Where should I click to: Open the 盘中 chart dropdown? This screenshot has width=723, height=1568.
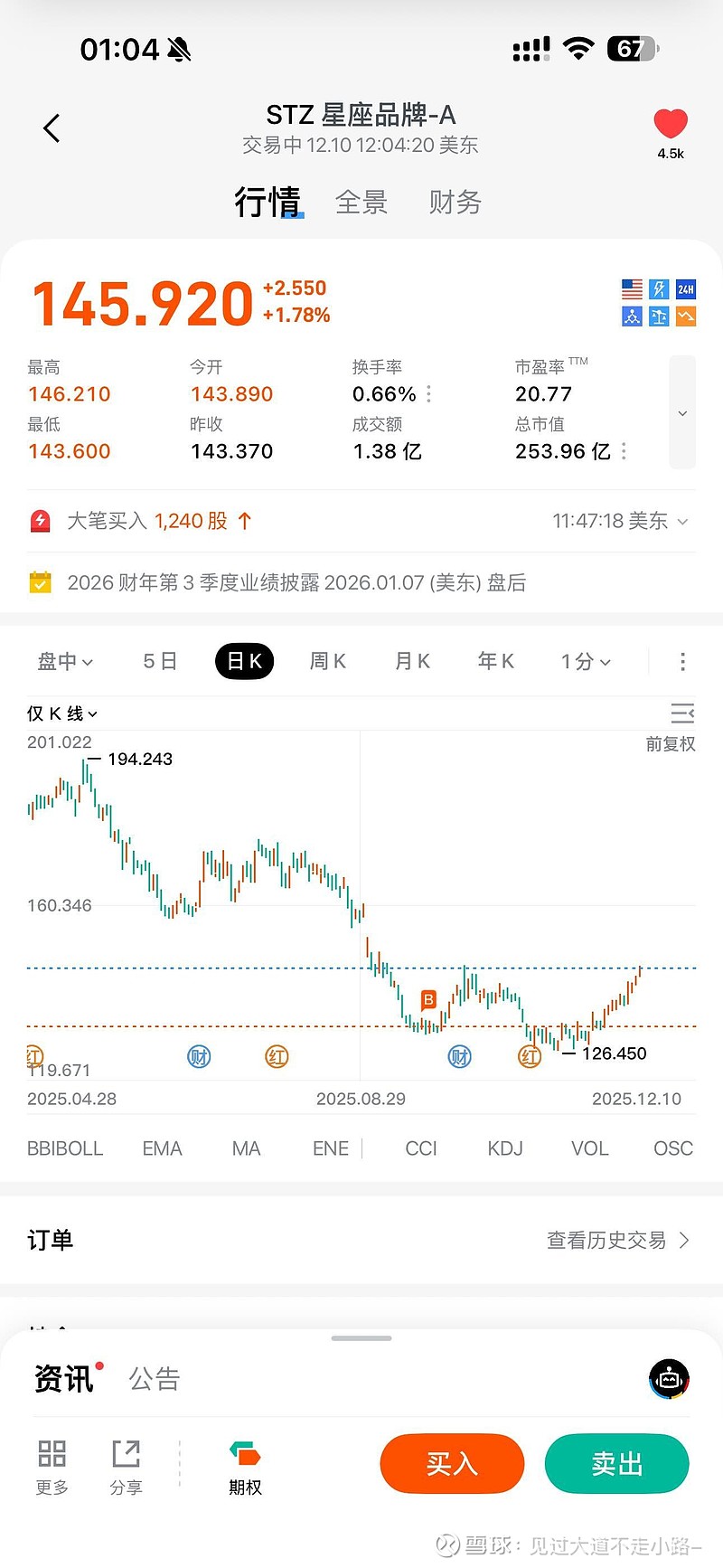pos(65,662)
